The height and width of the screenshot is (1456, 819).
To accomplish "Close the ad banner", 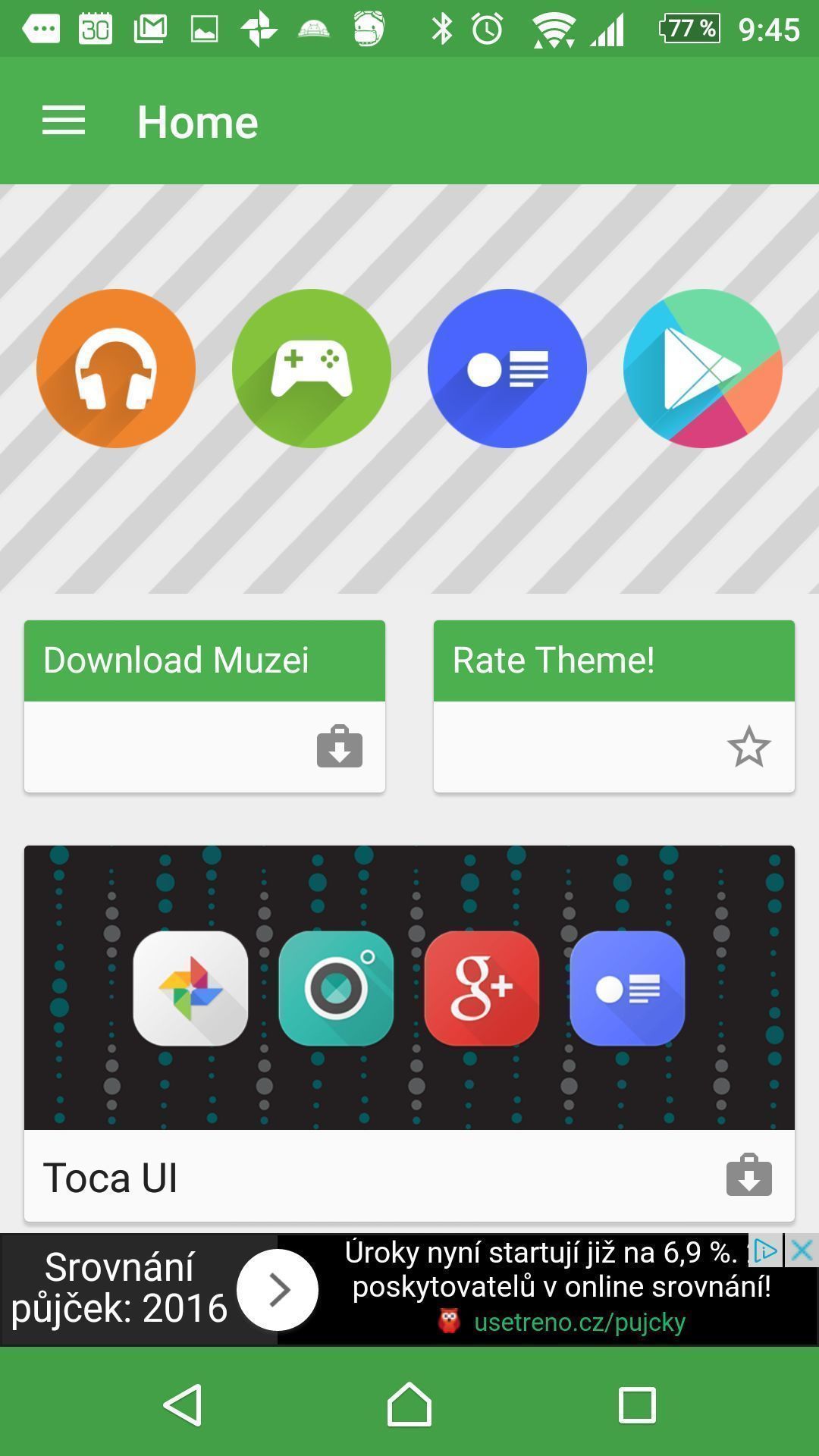I will (802, 1250).
